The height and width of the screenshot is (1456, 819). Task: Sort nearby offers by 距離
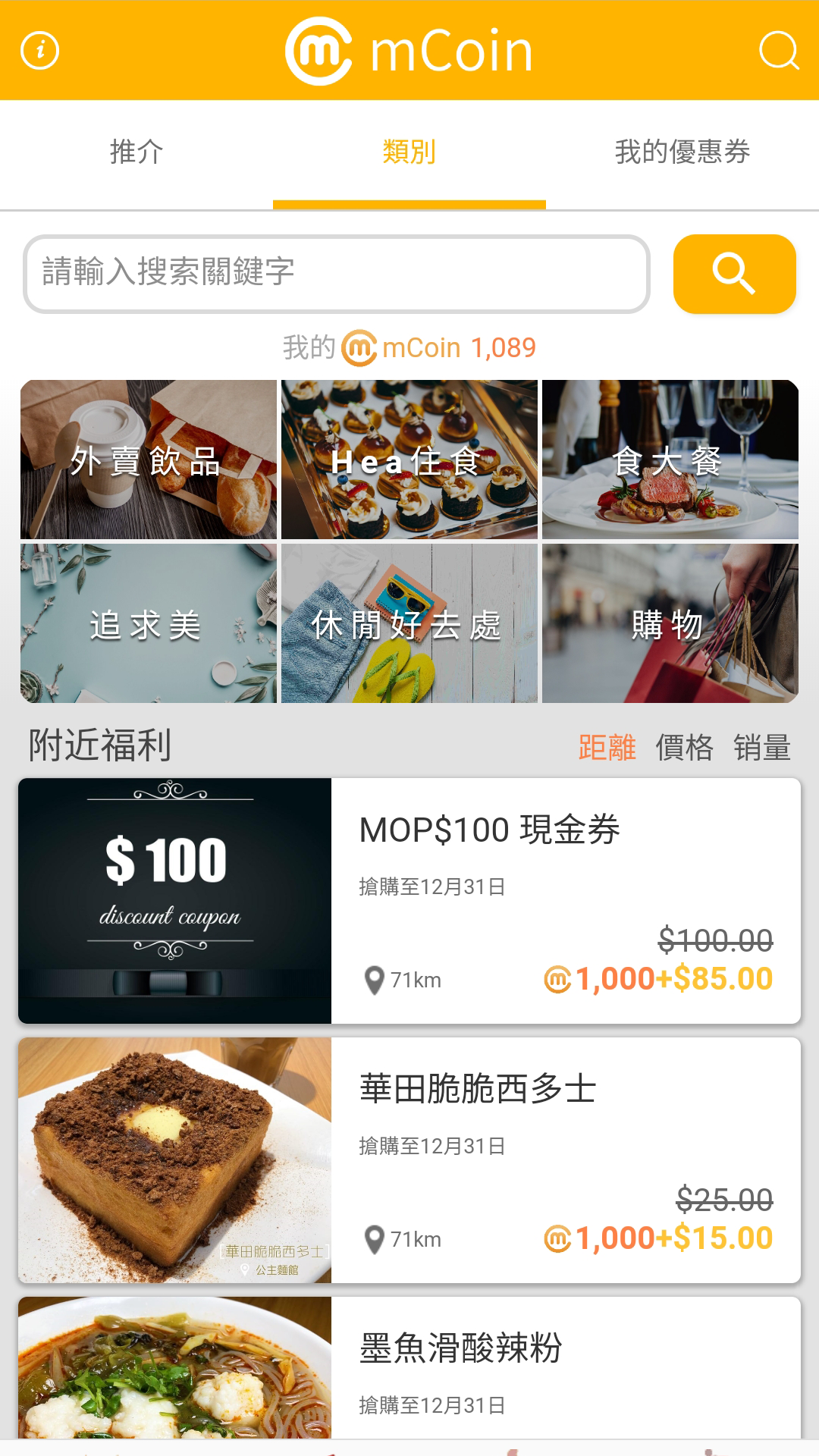607,748
